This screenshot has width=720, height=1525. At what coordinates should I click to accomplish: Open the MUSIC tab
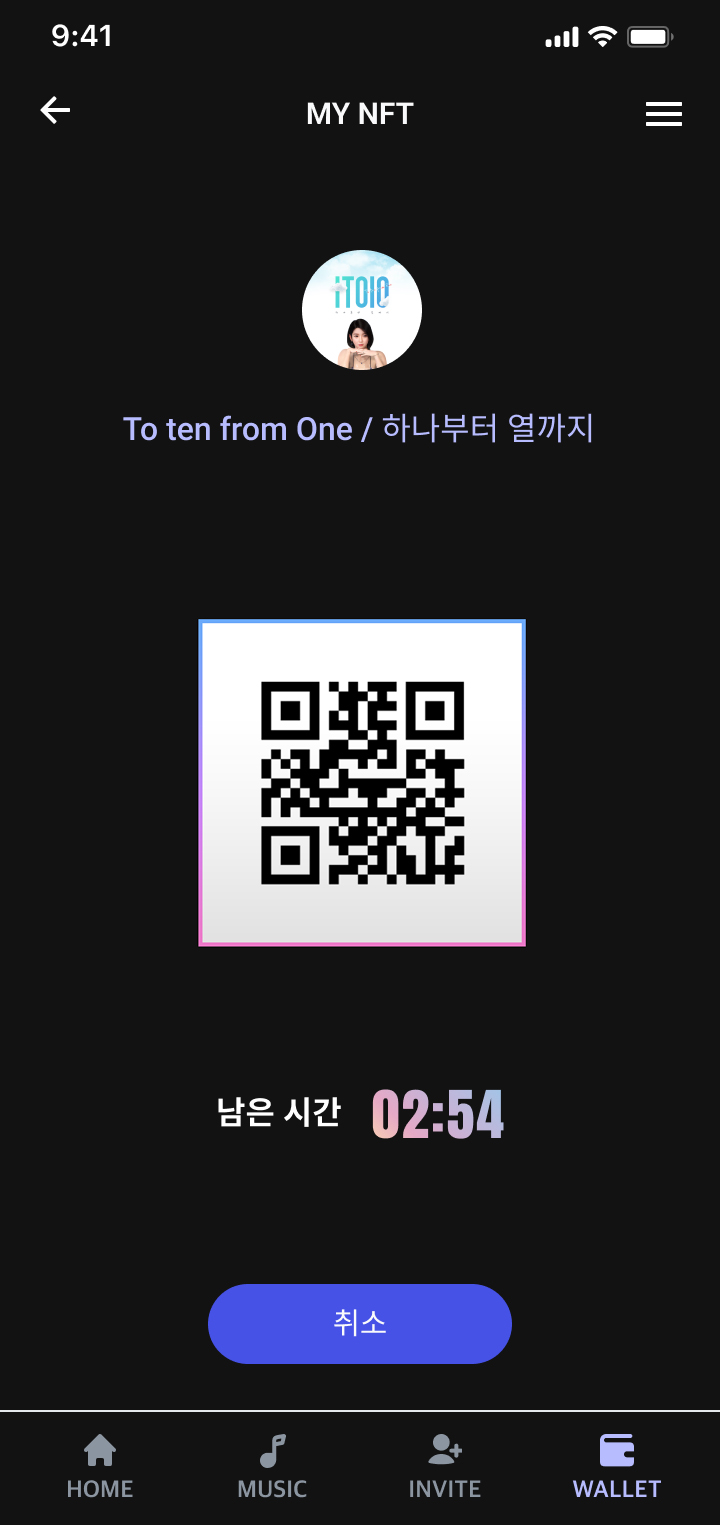(272, 1466)
